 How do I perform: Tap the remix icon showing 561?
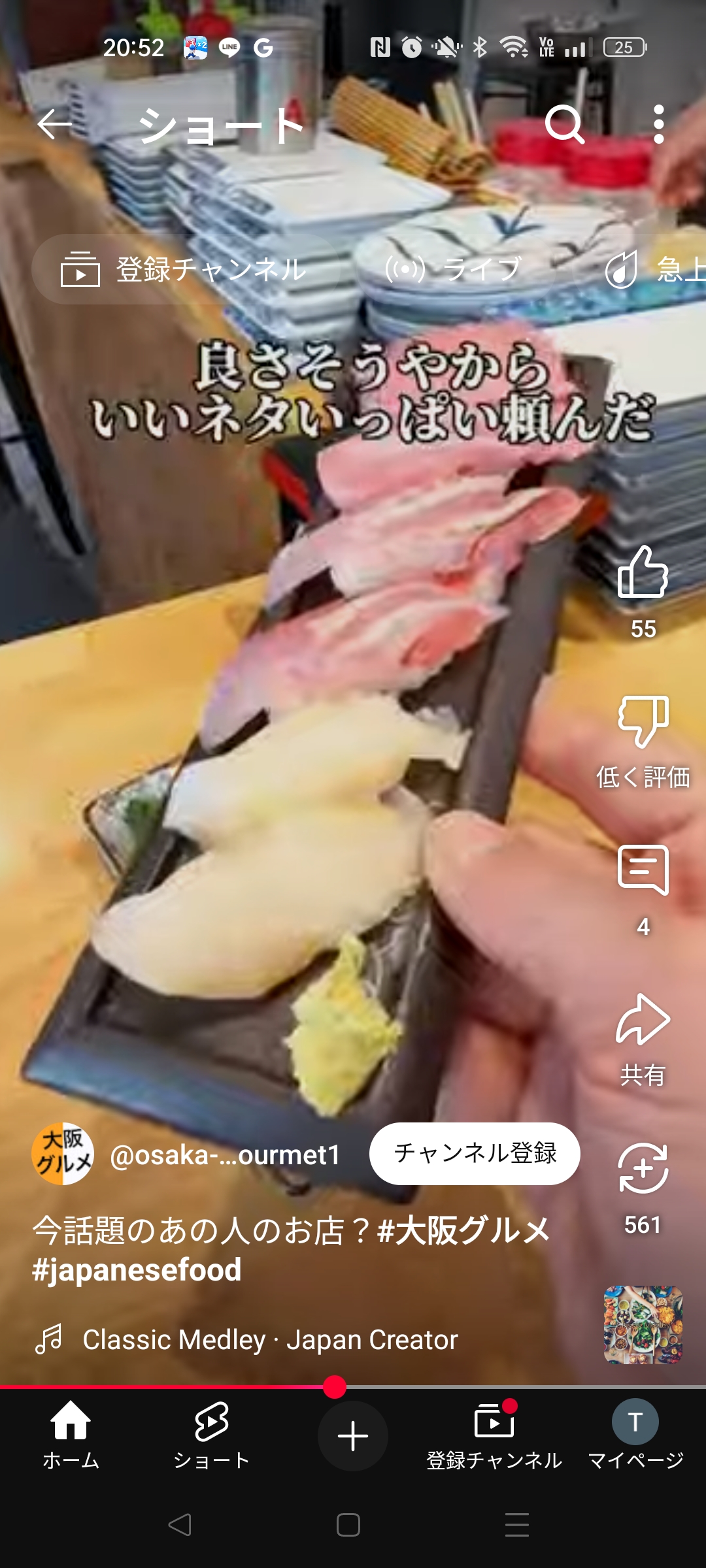pyautogui.click(x=643, y=1168)
